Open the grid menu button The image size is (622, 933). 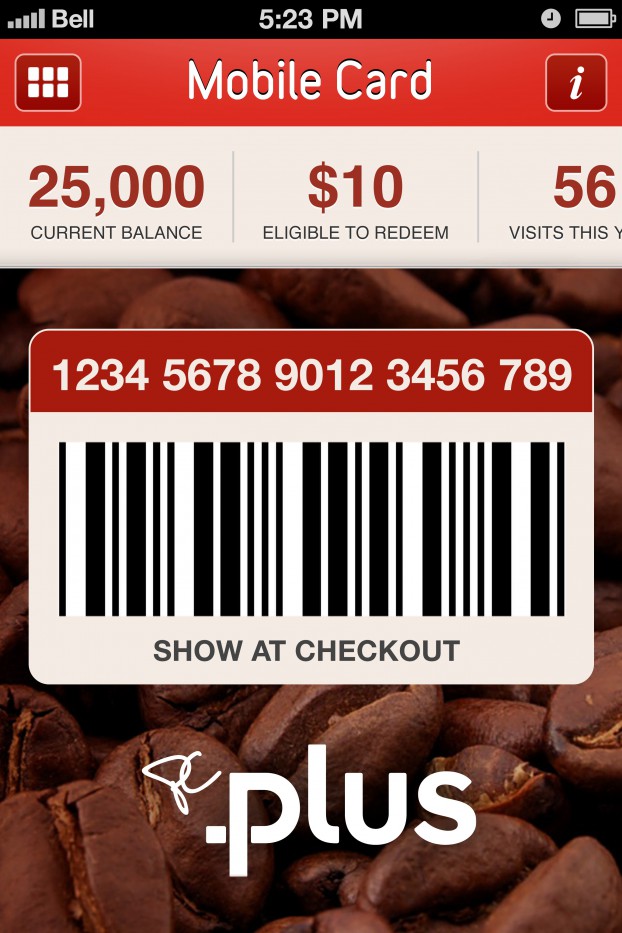[48, 82]
